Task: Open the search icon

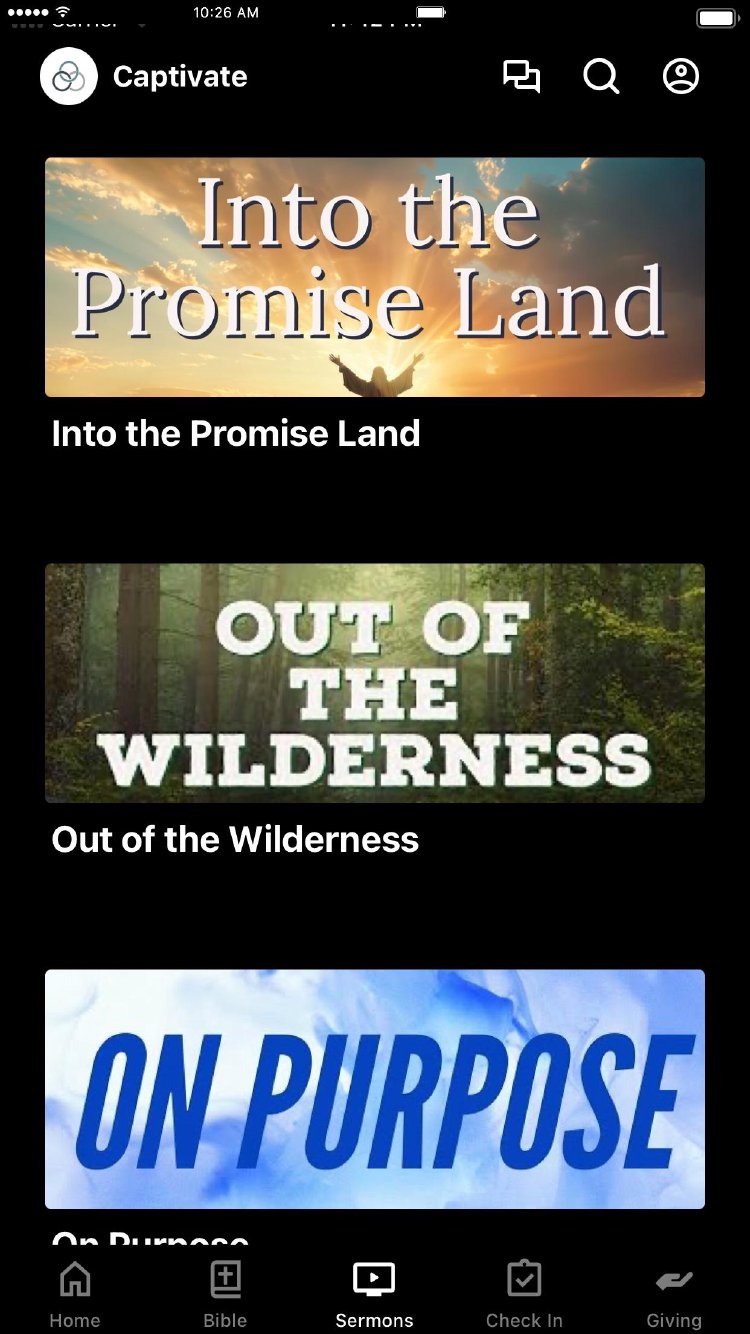Action: pyautogui.click(x=601, y=77)
